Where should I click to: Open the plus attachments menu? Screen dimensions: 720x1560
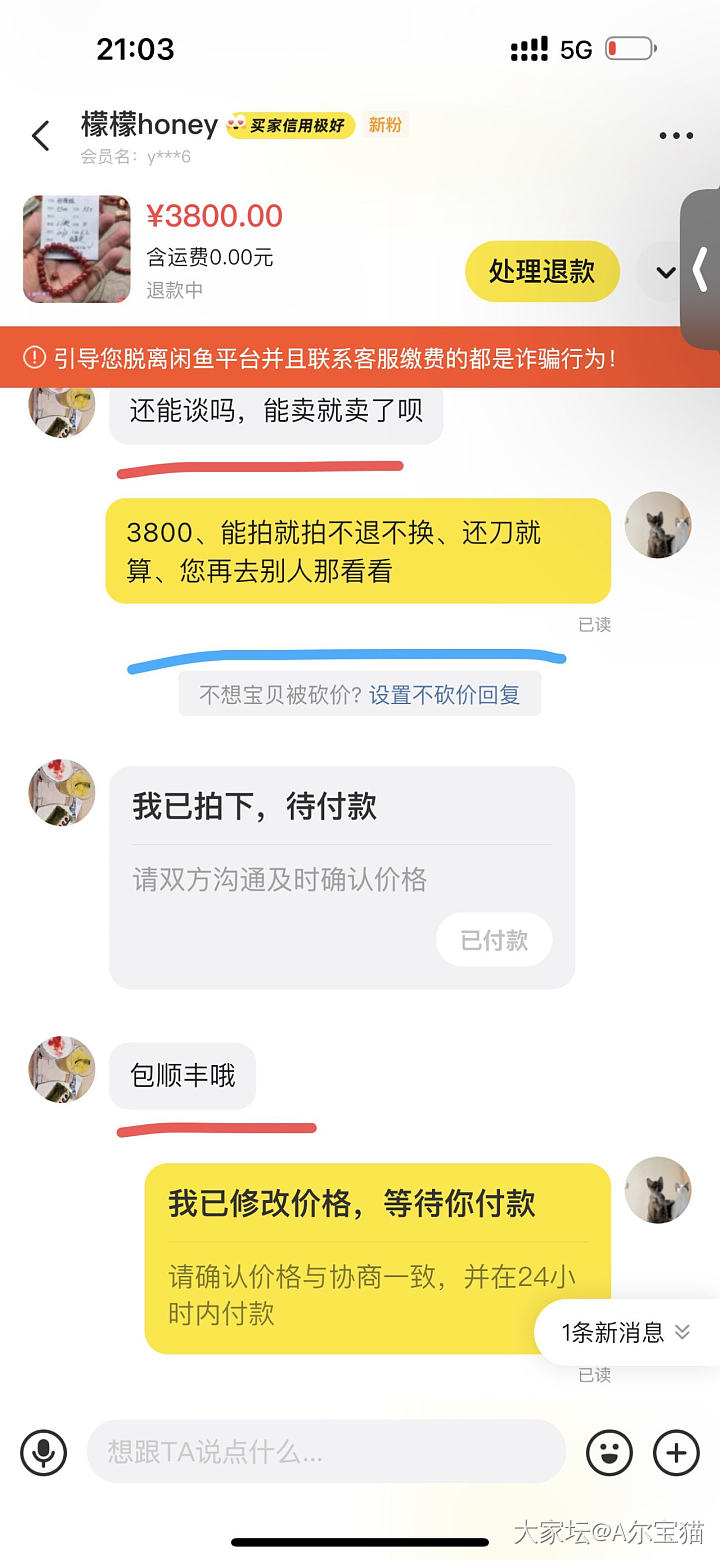coord(676,1452)
